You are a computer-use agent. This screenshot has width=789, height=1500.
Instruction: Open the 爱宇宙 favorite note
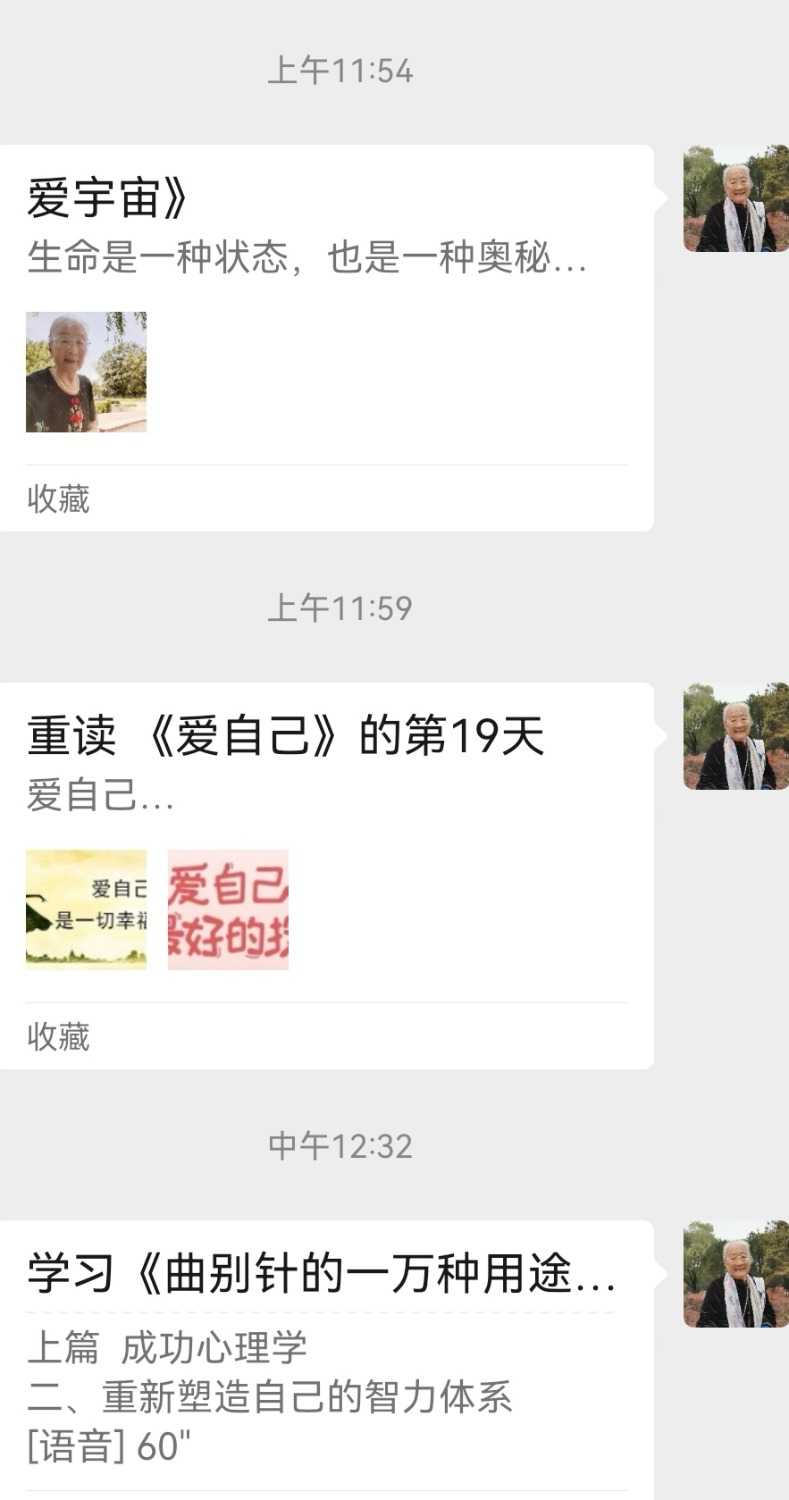point(330,330)
